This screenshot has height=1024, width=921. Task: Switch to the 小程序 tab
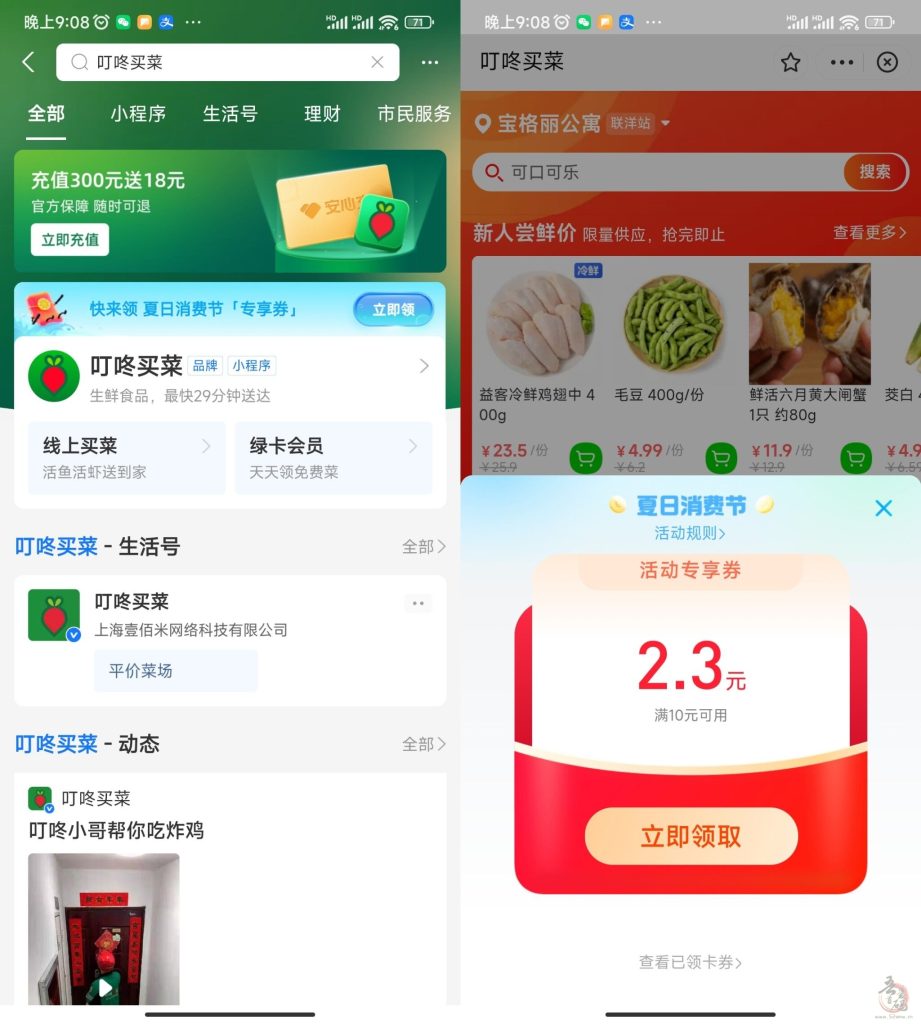[138, 114]
